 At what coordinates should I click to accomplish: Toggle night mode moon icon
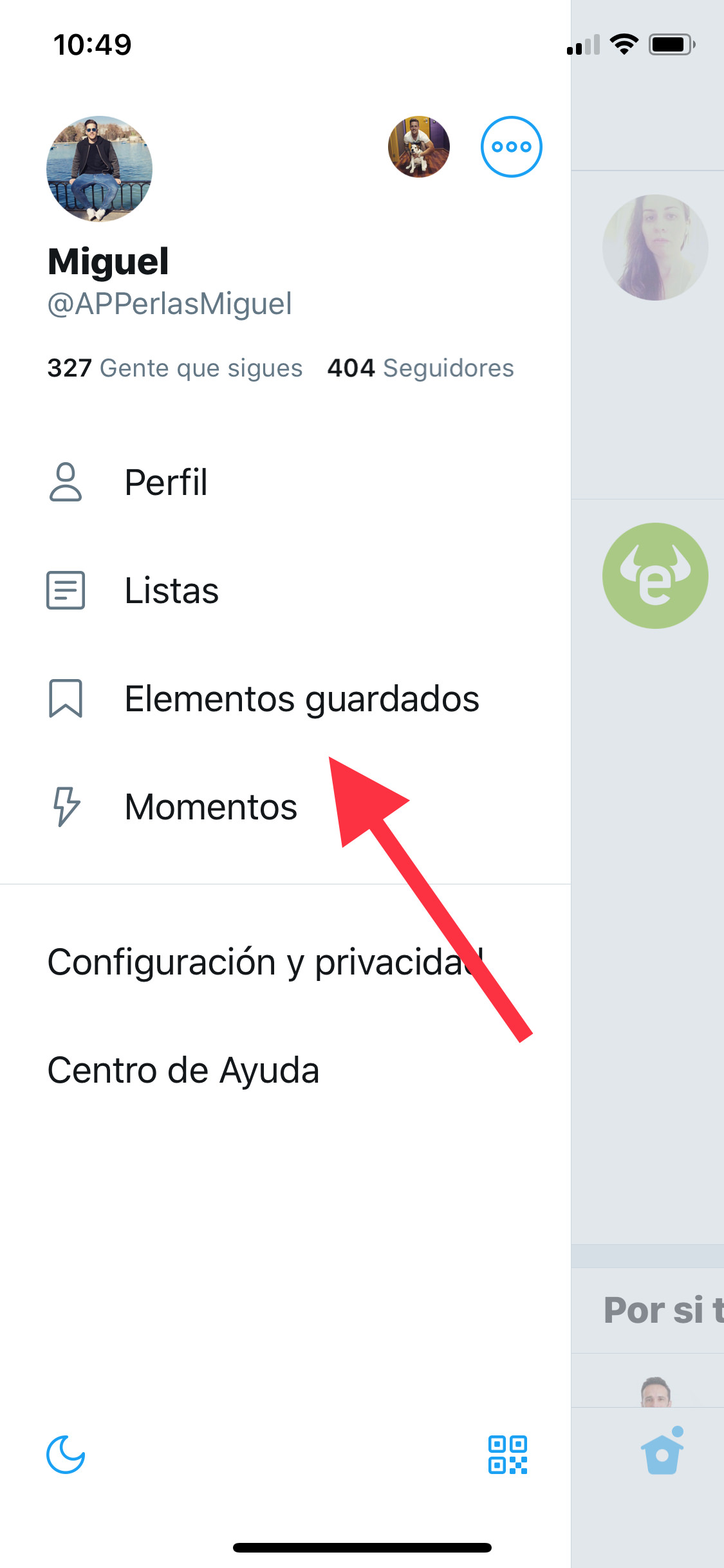66,1454
